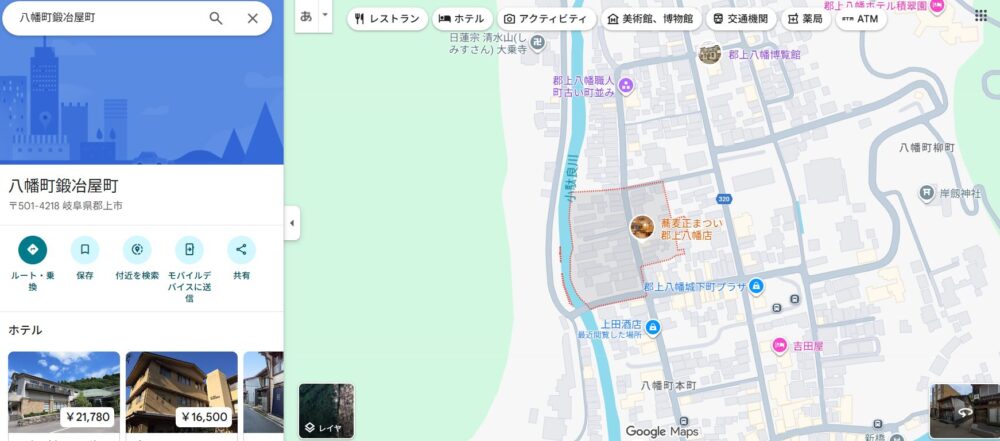Search nearby with 付近を検索

click(x=137, y=250)
